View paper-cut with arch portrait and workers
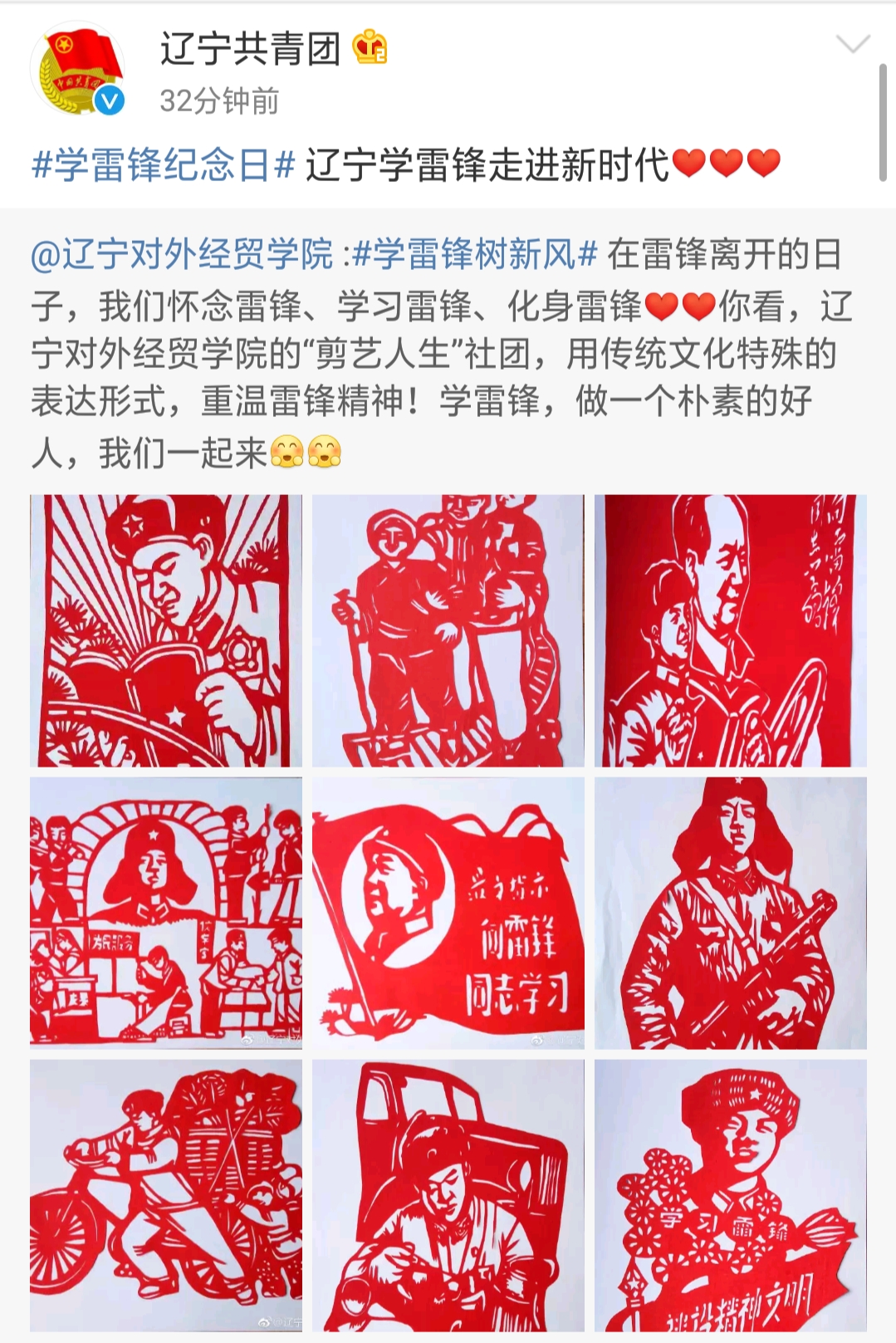 coord(166,913)
